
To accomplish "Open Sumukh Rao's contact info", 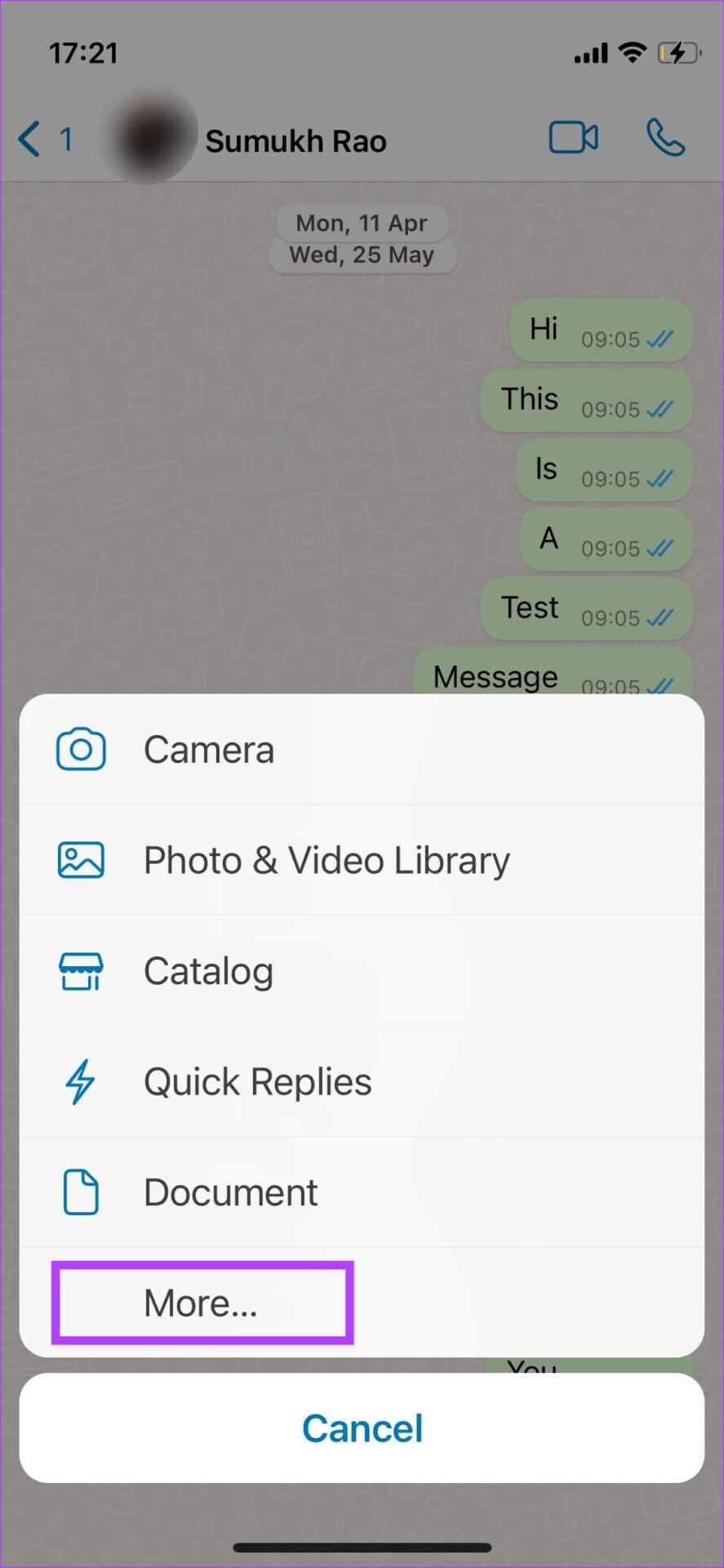I will click(295, 141).
